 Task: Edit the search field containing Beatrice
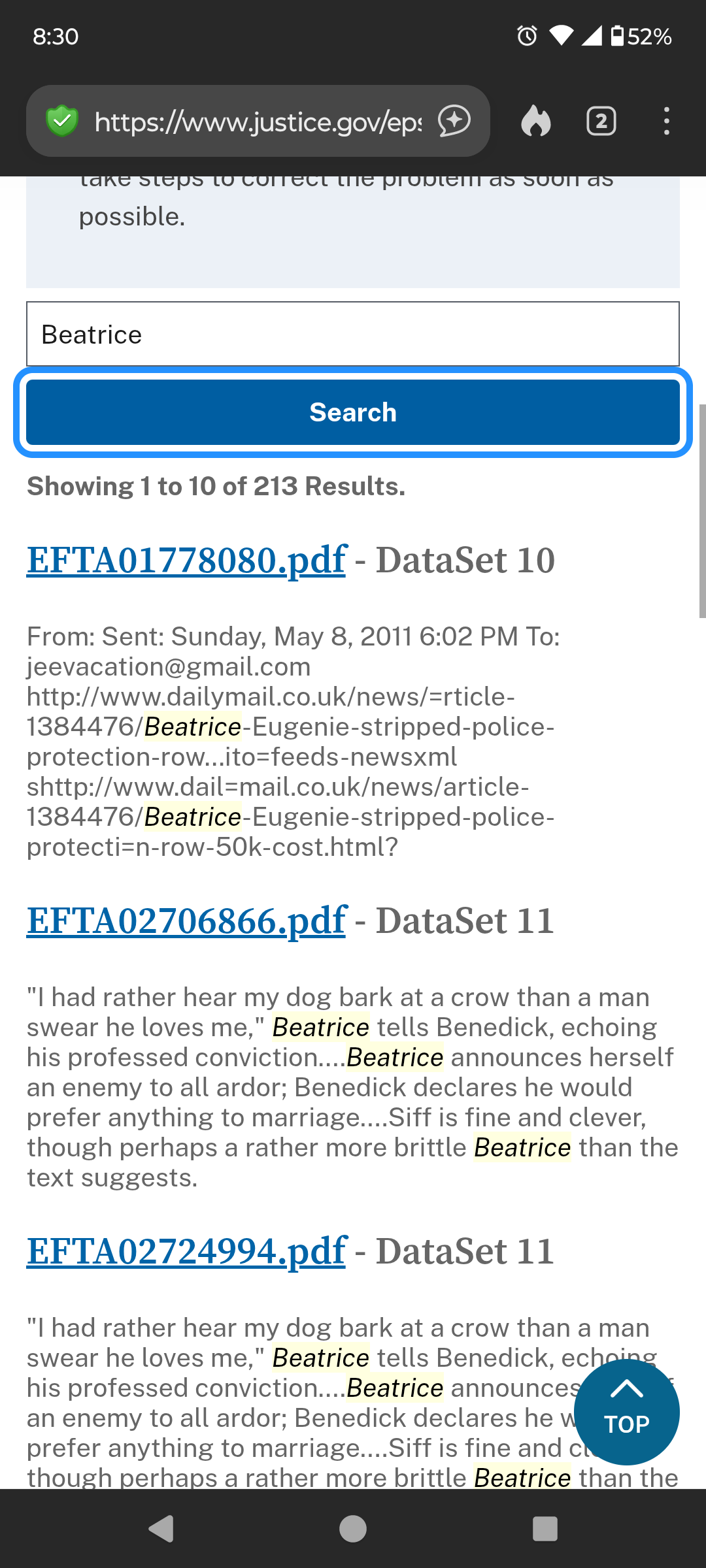352,334
